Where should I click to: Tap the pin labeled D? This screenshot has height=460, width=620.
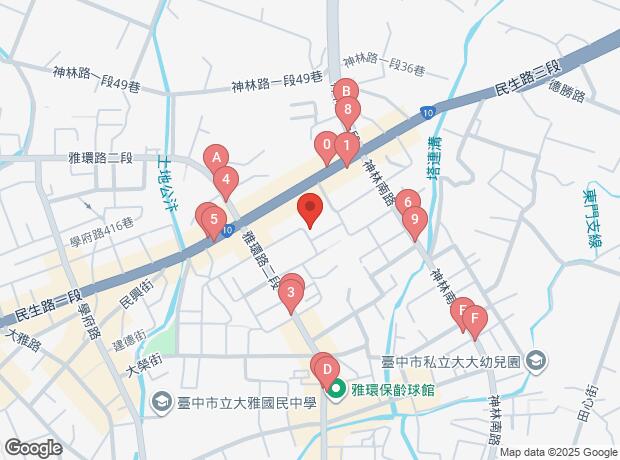[x=327, y=370]
